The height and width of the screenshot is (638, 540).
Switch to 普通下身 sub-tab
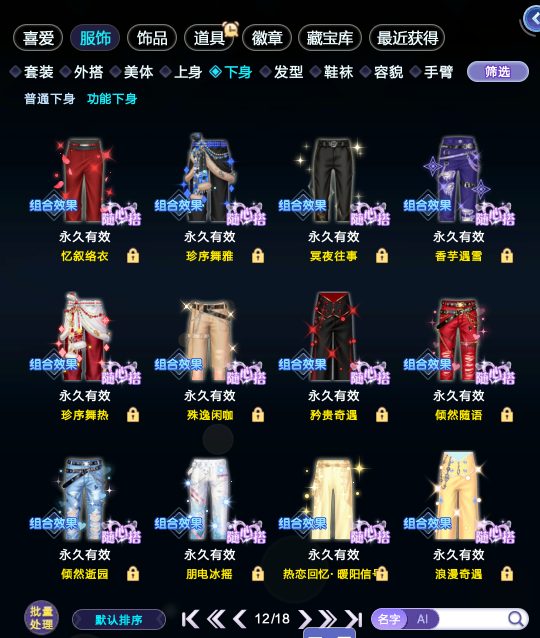[49, 98]
